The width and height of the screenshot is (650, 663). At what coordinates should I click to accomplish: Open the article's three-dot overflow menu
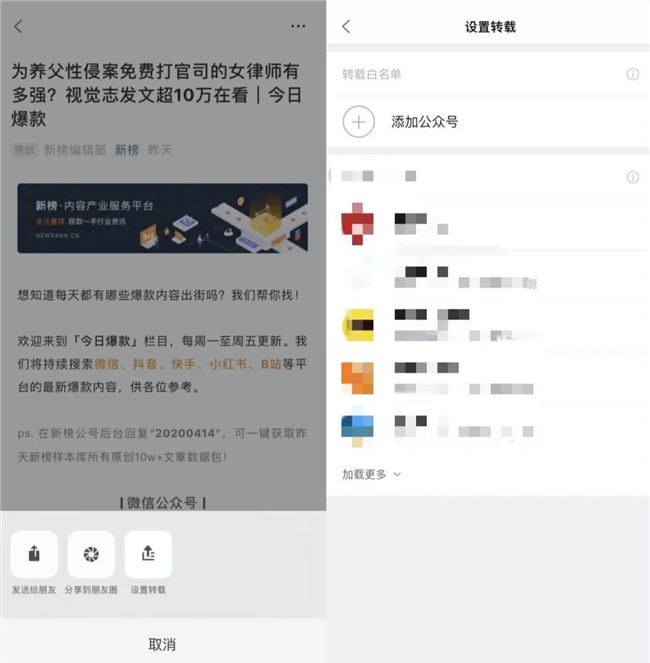tap(298, 26)
